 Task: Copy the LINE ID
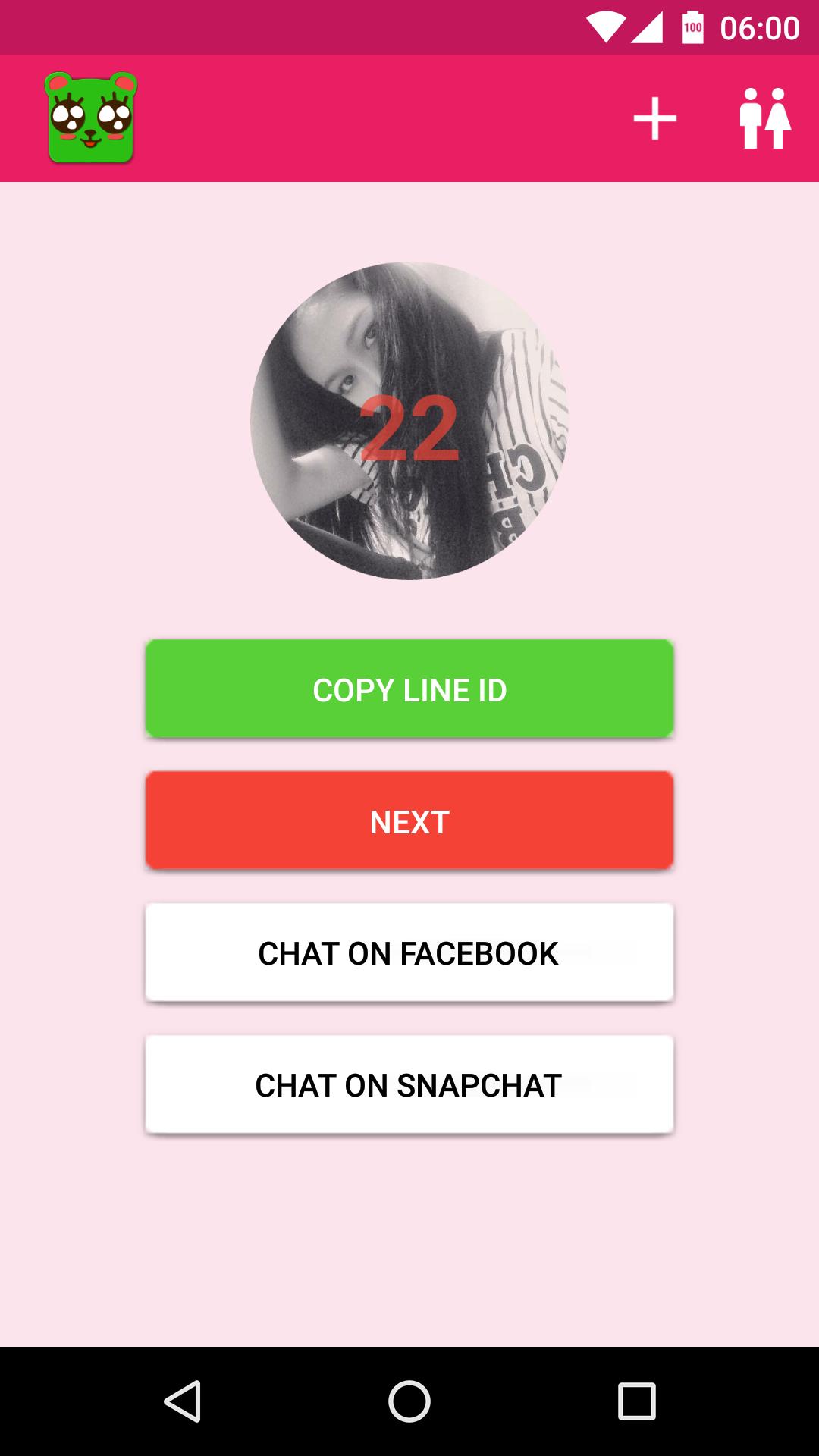coord(409,689)
